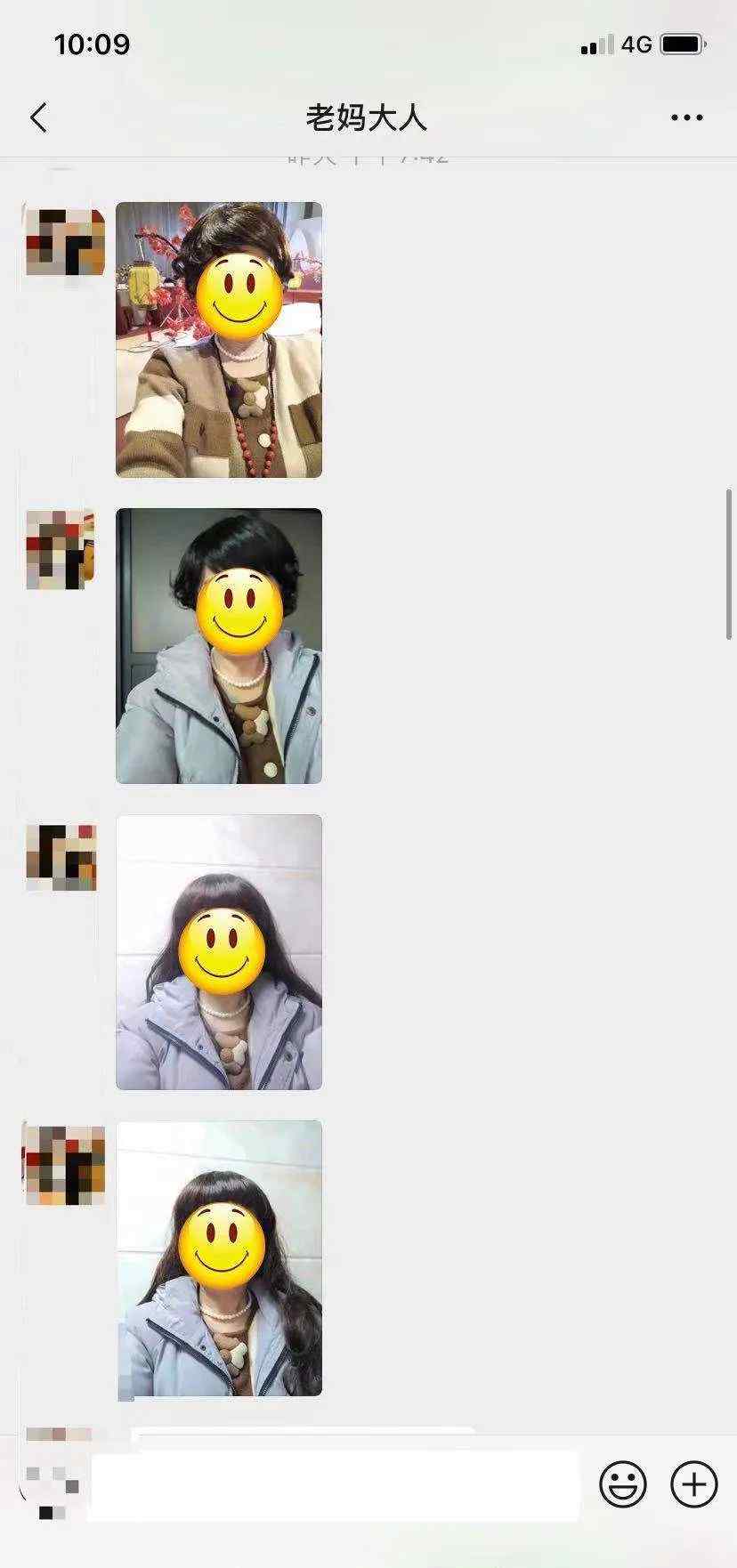Screen dimensions: 737x1568
Task: Open the selfie photo with red flowers
Action: [219, 340]
